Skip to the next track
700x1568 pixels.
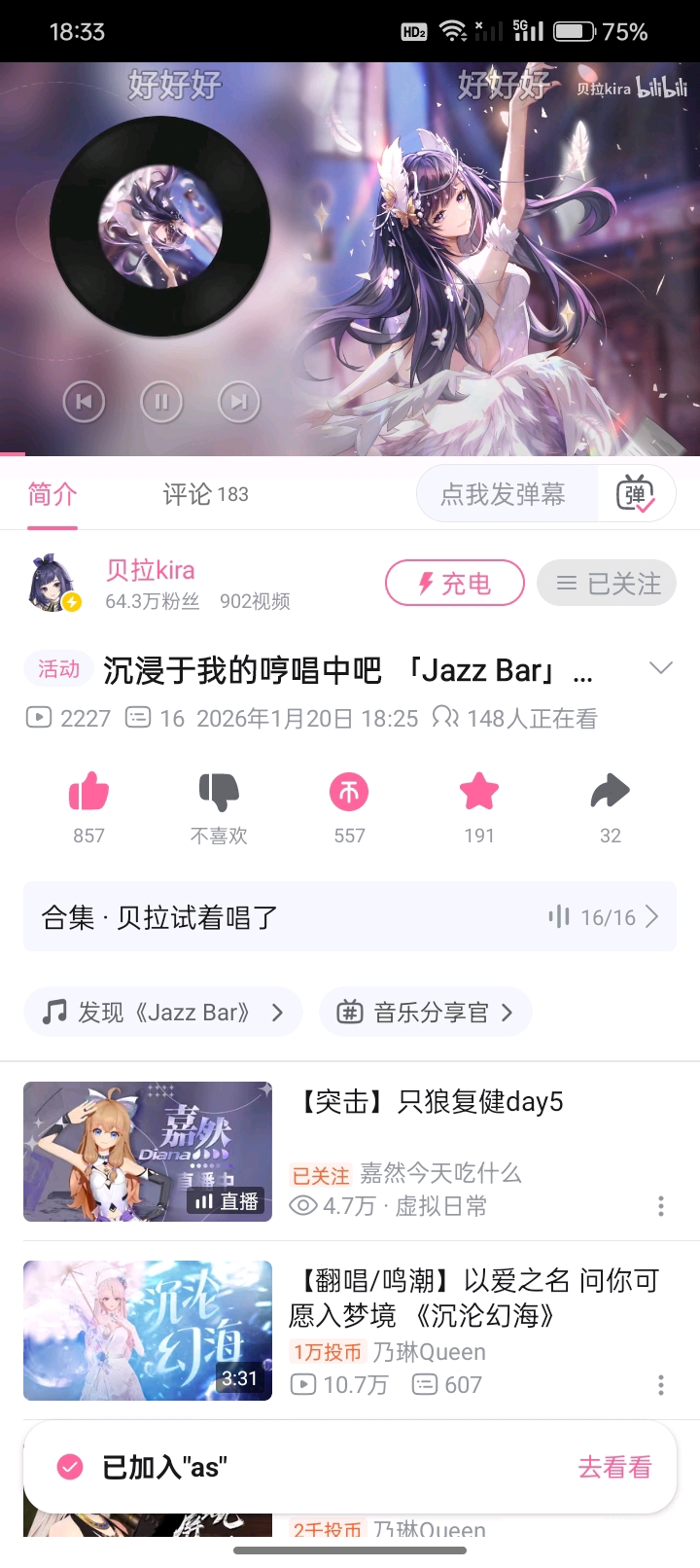[239, 401]
